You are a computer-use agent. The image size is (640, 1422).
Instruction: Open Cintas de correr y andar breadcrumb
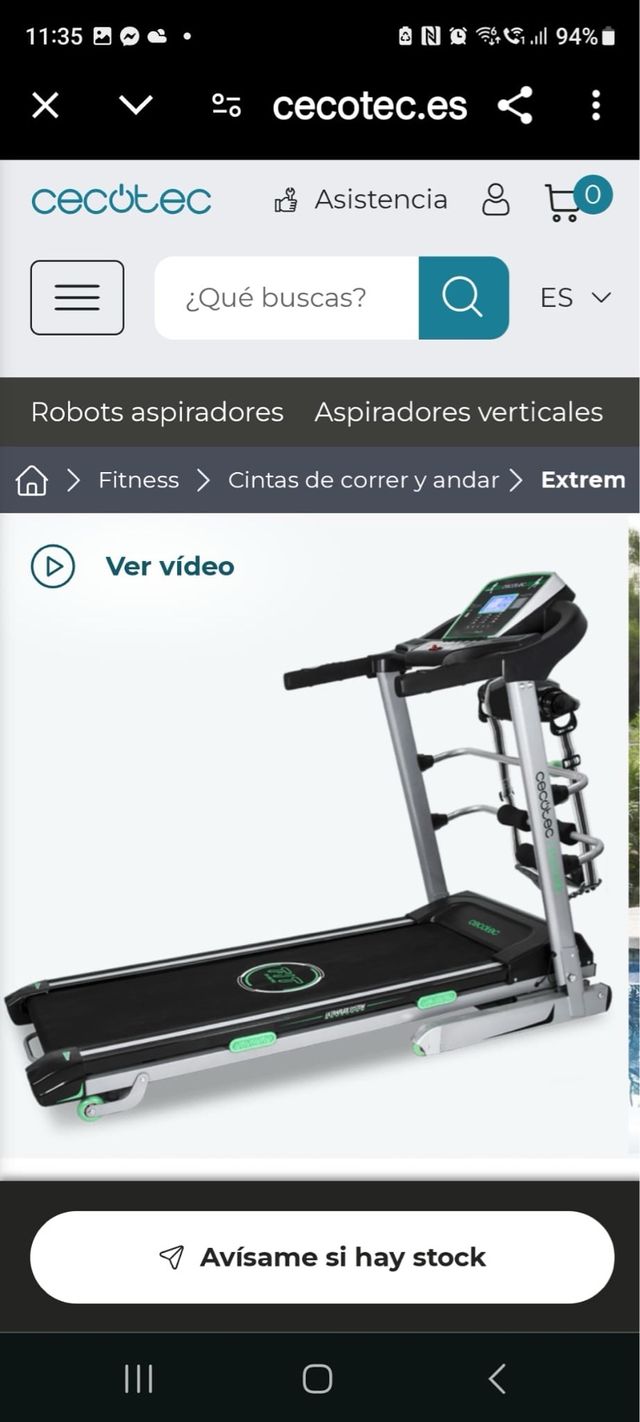coord(363,480)
